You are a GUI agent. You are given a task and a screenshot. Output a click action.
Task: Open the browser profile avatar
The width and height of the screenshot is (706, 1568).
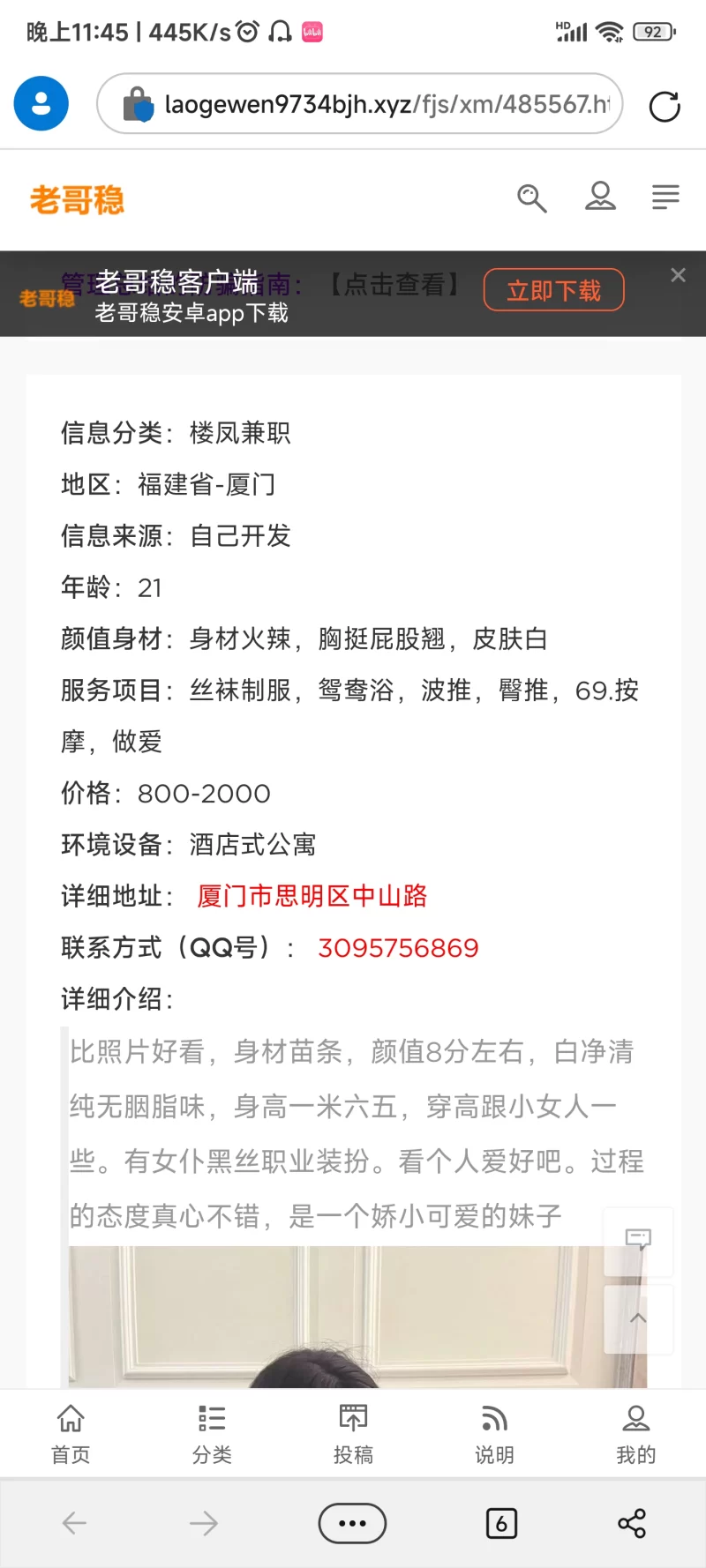(41, 104)
